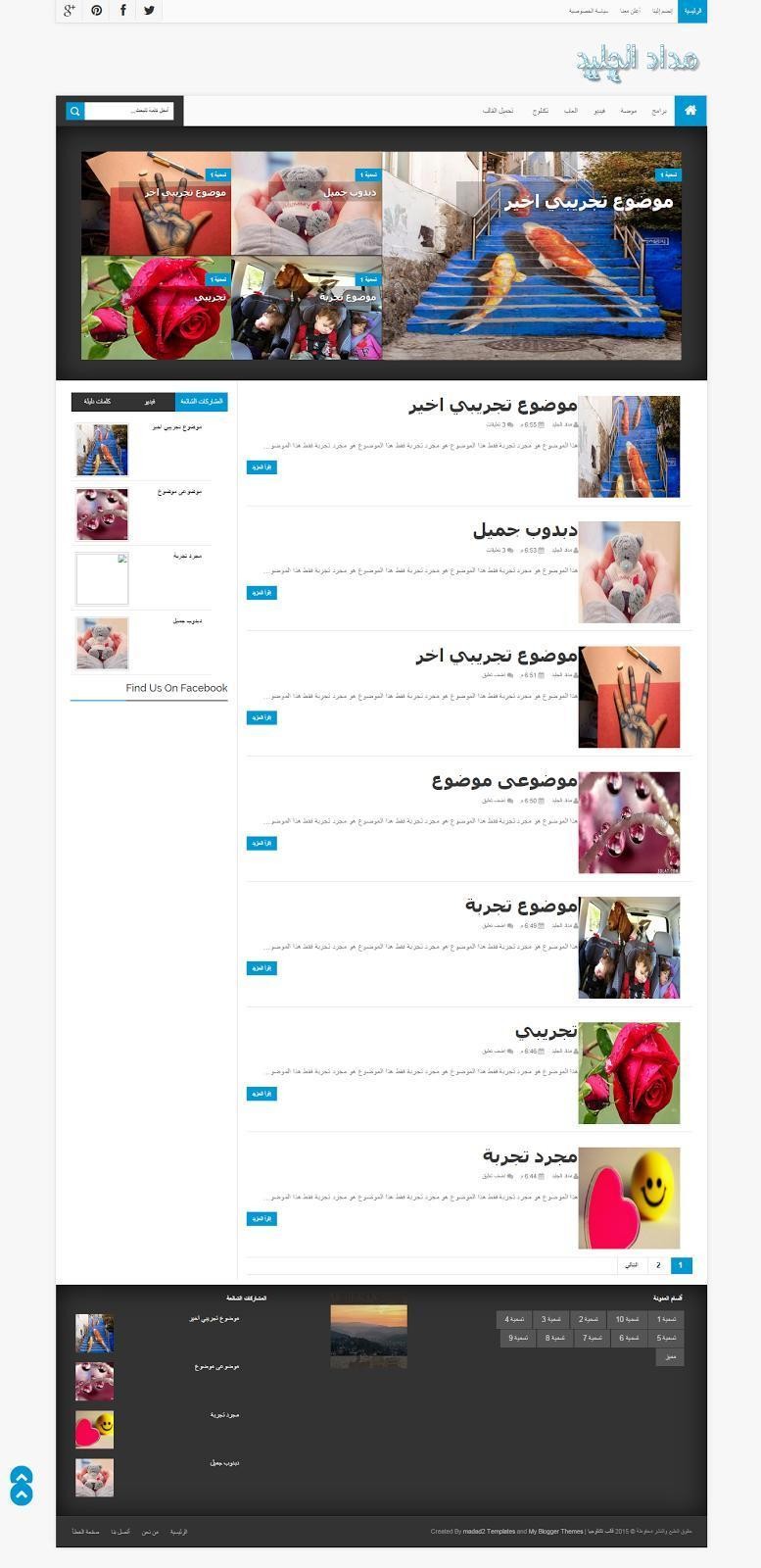Switch to the 'فيديو' sidebar tab
This screenshot has width=761, height=1568.
tap(149, 402)
